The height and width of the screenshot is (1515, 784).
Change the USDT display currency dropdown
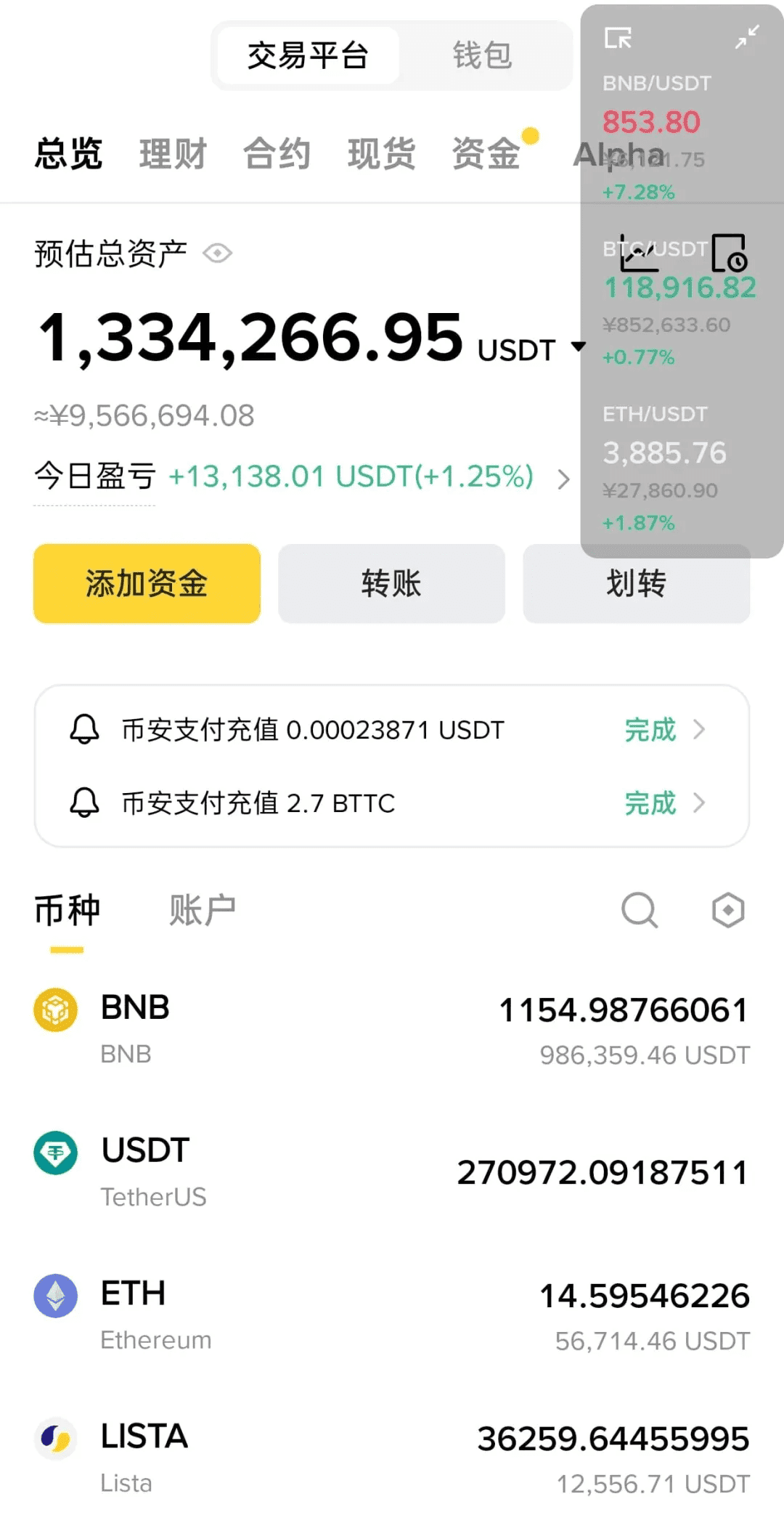[x=531, y=349]
